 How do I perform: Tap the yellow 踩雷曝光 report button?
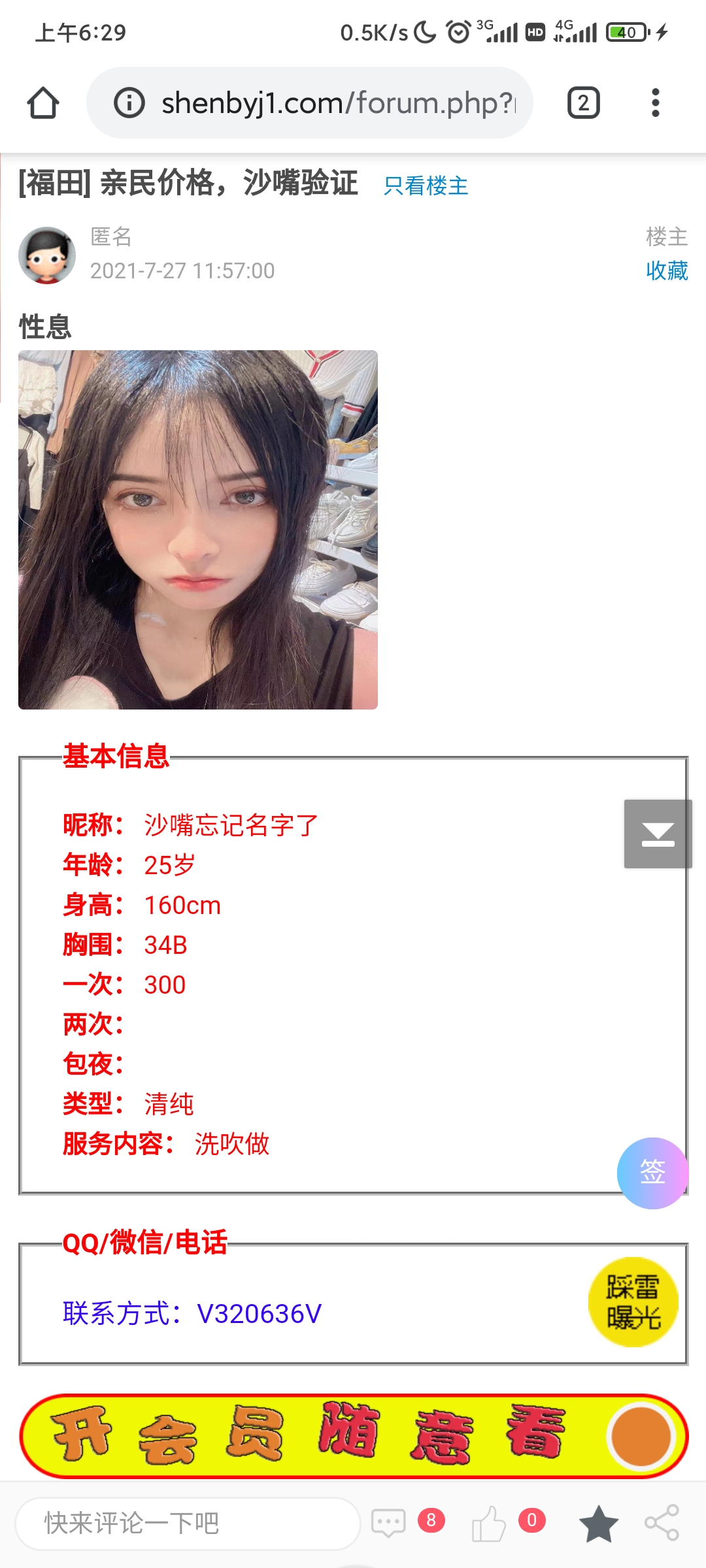[x=633, y=1301]
